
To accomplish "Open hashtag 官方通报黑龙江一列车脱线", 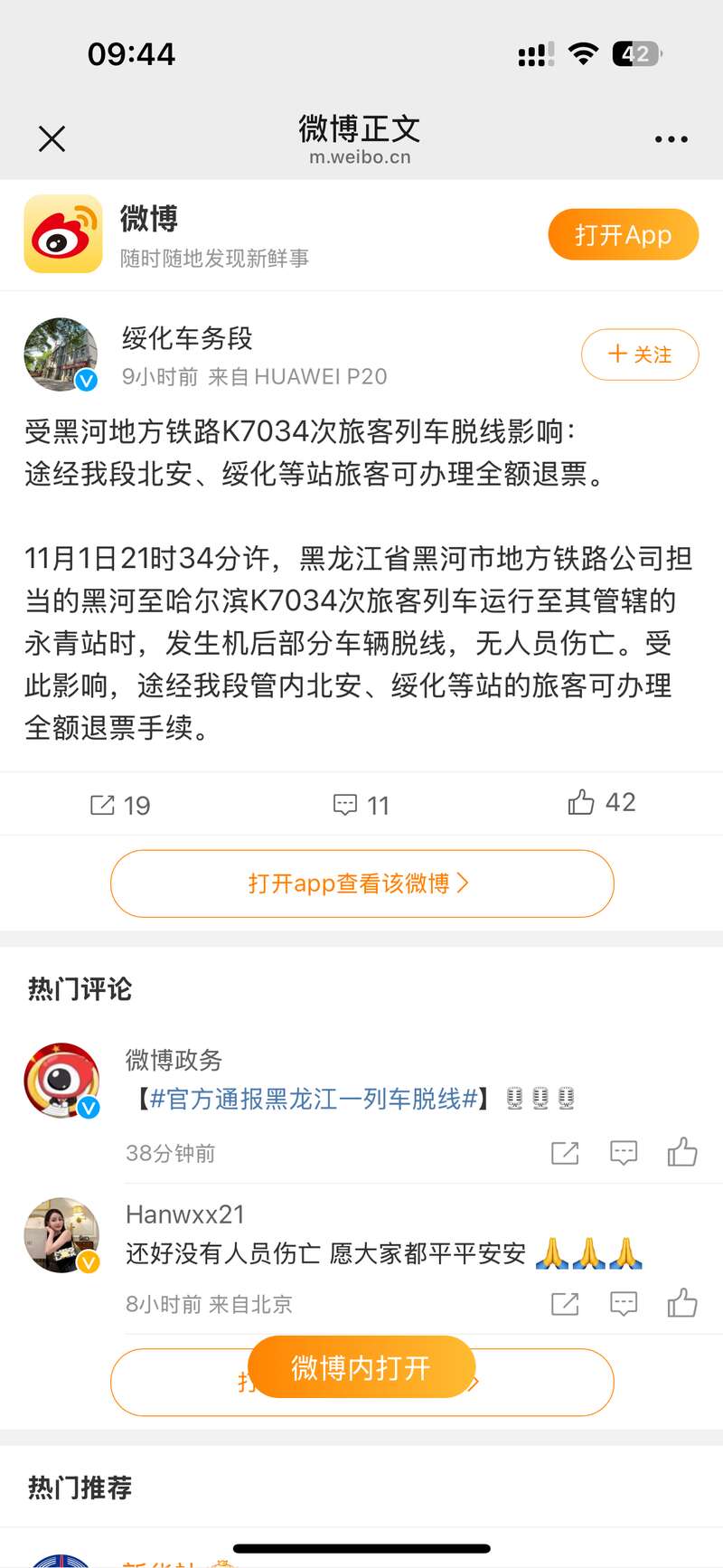I will coord(314,1099).
